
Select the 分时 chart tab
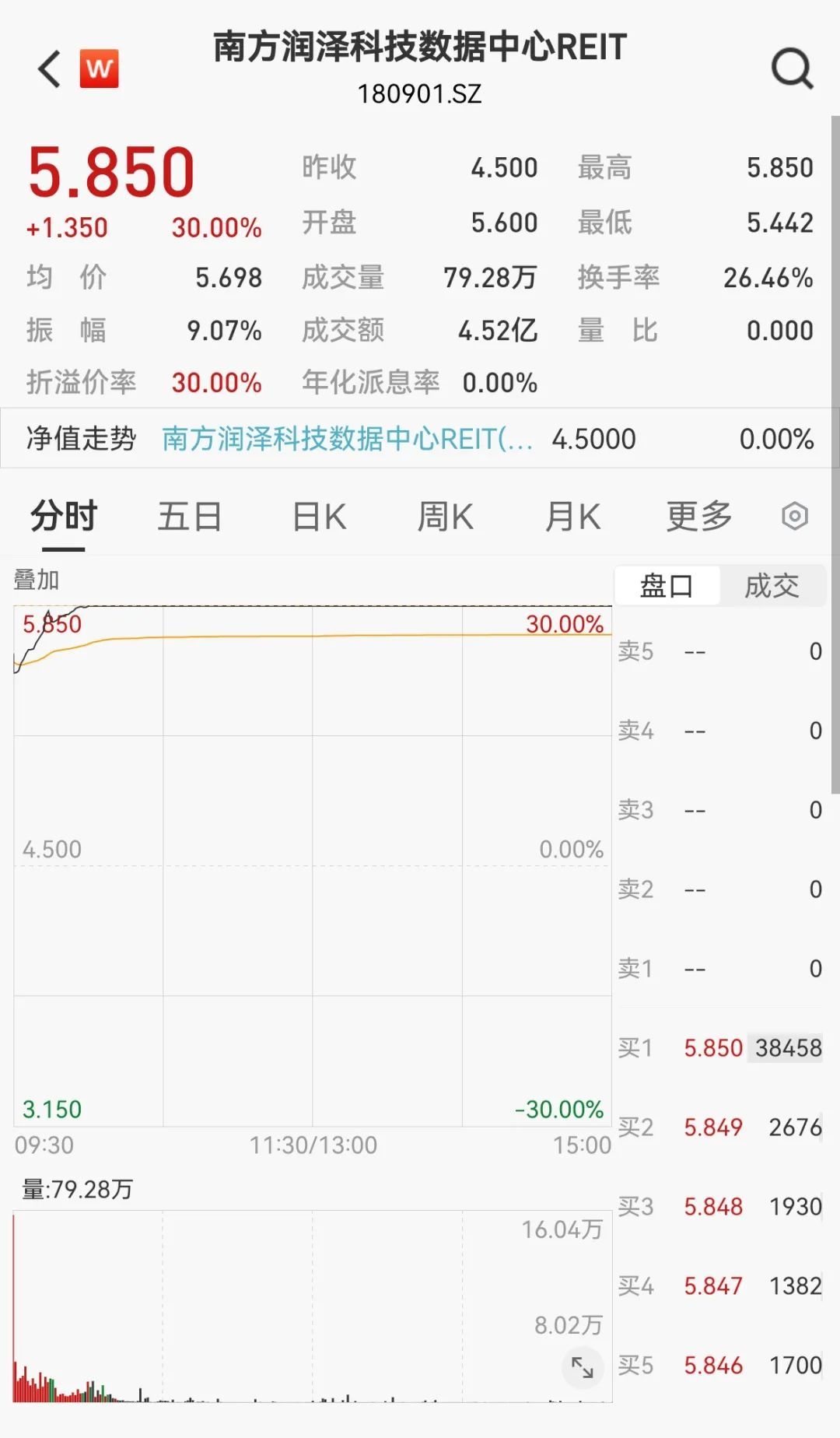coord(64,517)
